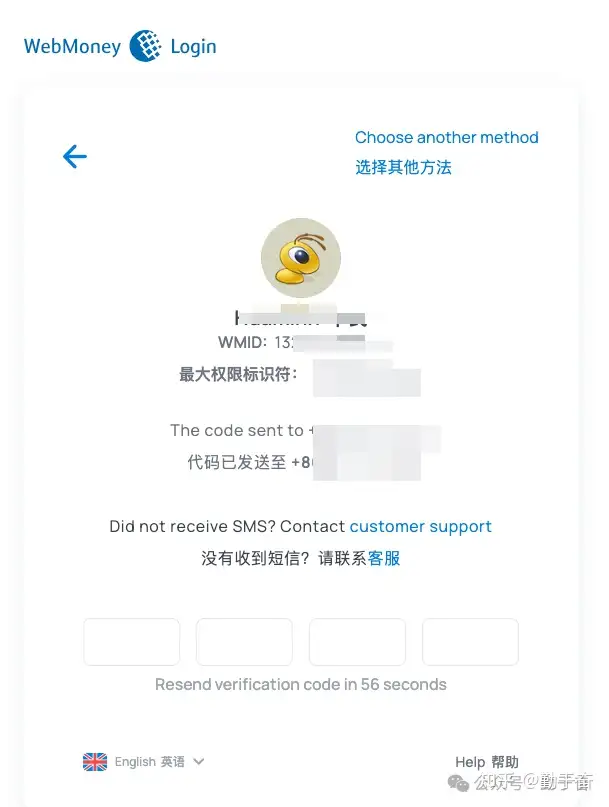The image size is (609, 807).
Task: Select the second verification code box
Action: (x=244, y=642)
